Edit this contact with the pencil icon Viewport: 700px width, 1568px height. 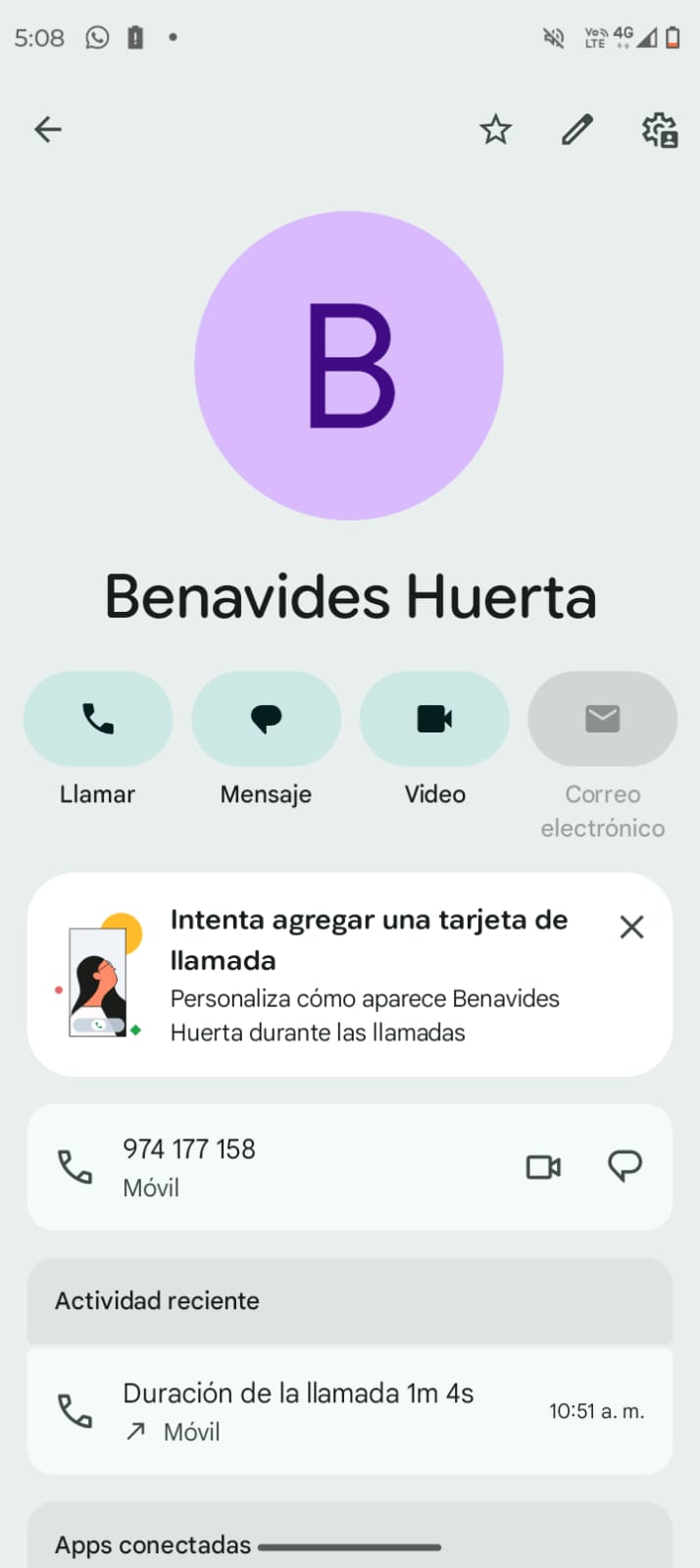click(x=577, y=129)
